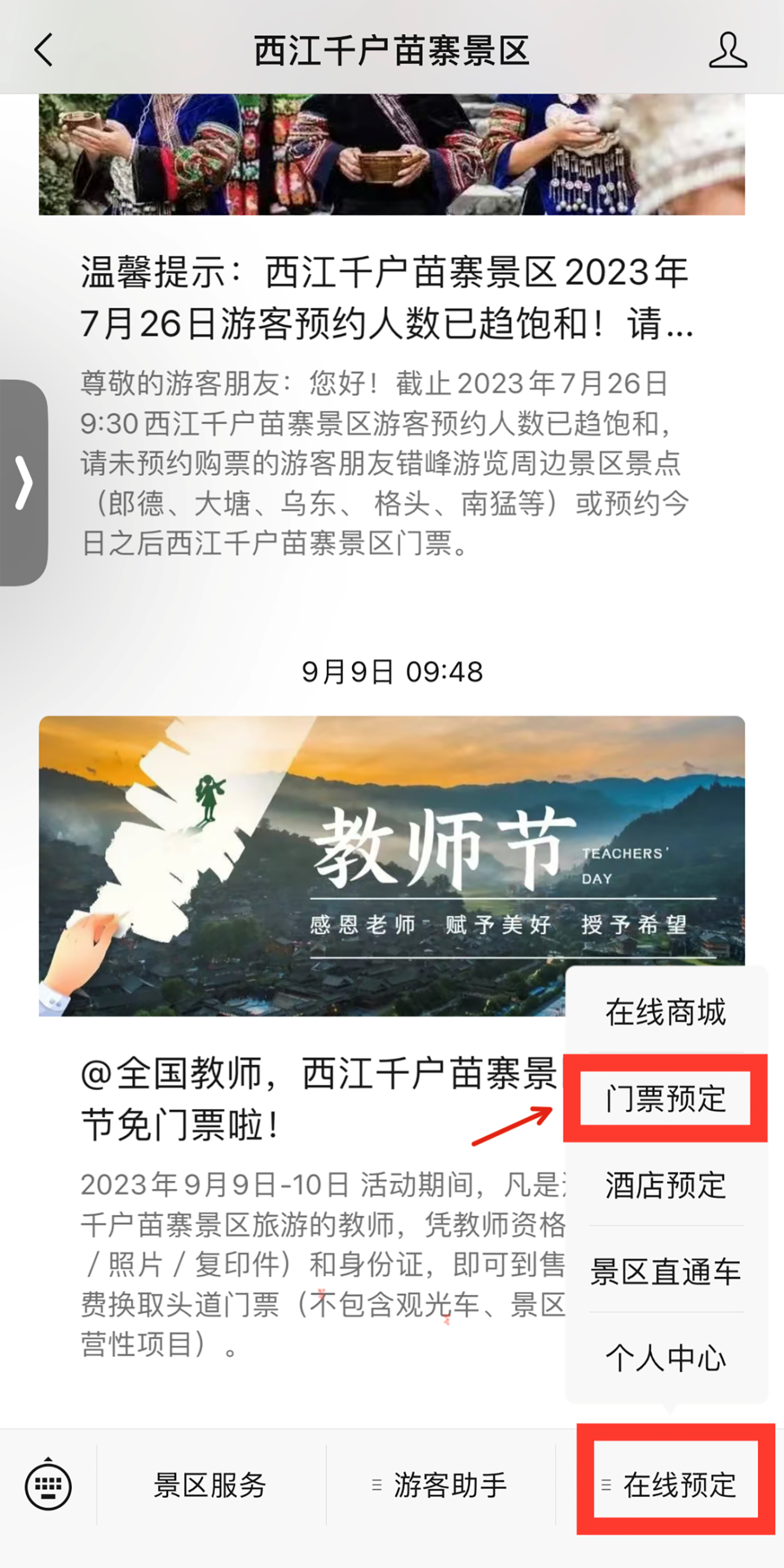Select 在线商城 from the popup menu
This screenshot has height=1568, width=784.
(665, 1012)
